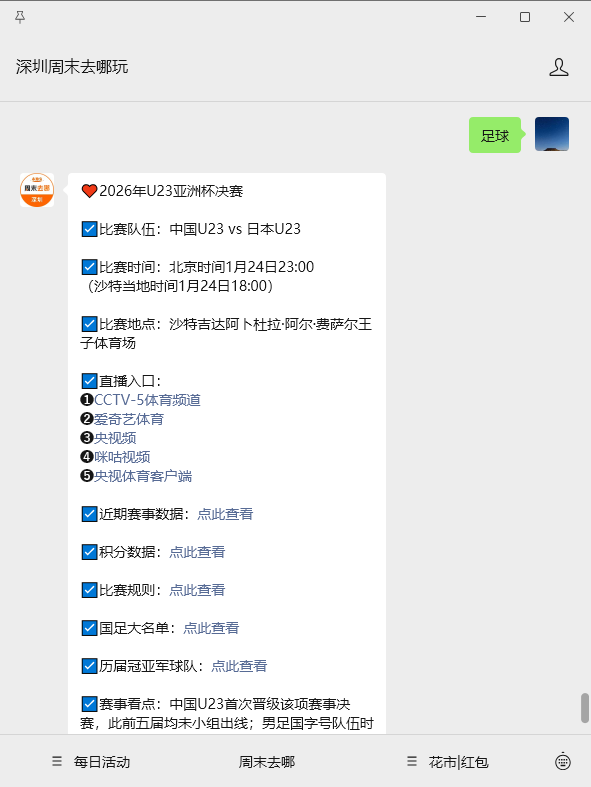Open the 咪咕视频 live link
This screenshot has height=787, width=591.
[122, 457]
